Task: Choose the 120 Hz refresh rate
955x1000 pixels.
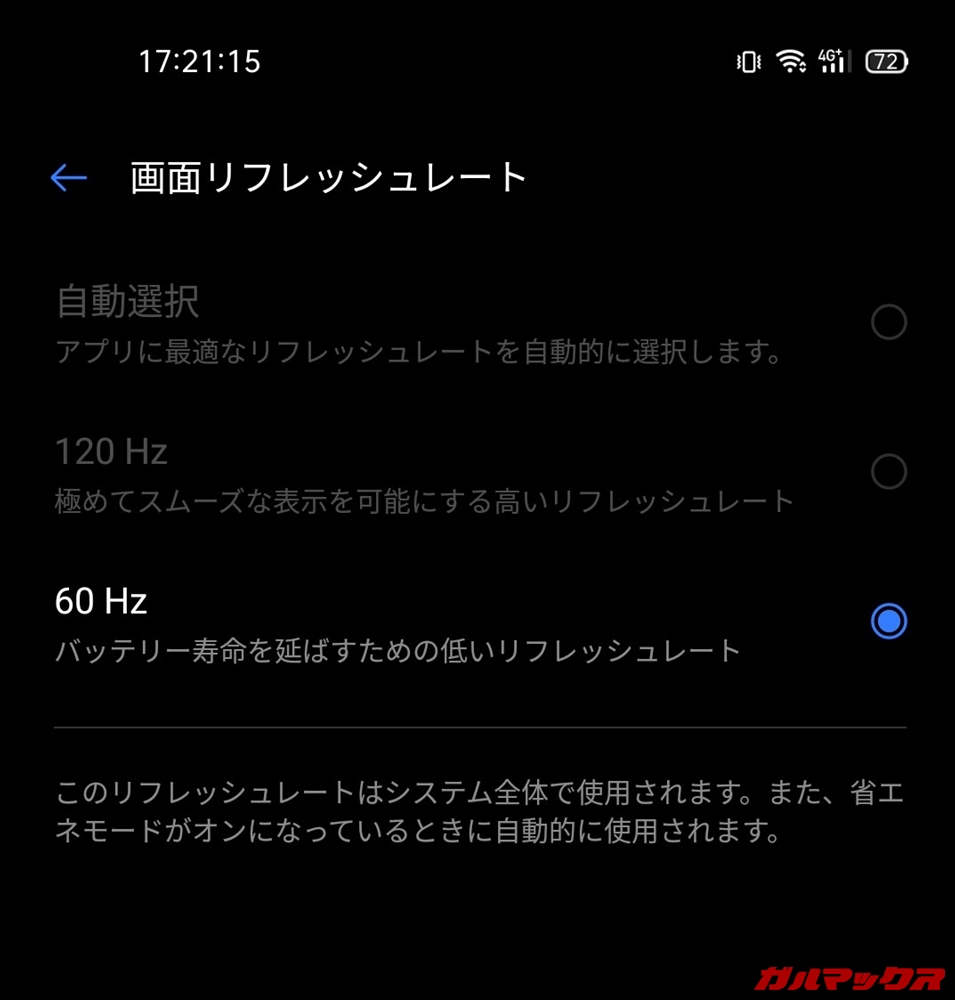Action: pyautogui.click(x=888, y=472)
